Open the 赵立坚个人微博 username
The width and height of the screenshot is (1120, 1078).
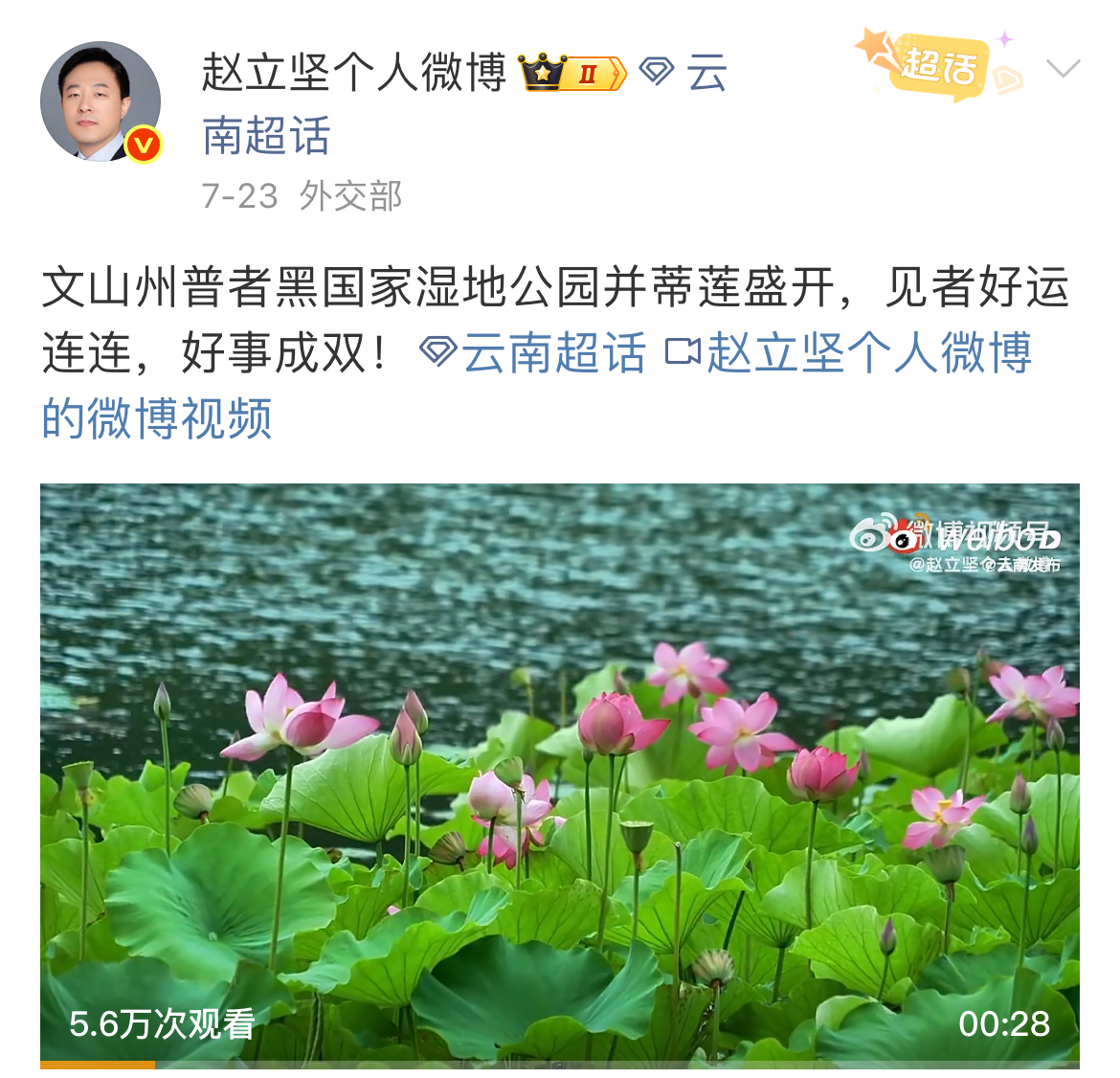click(x=353, y=73)
